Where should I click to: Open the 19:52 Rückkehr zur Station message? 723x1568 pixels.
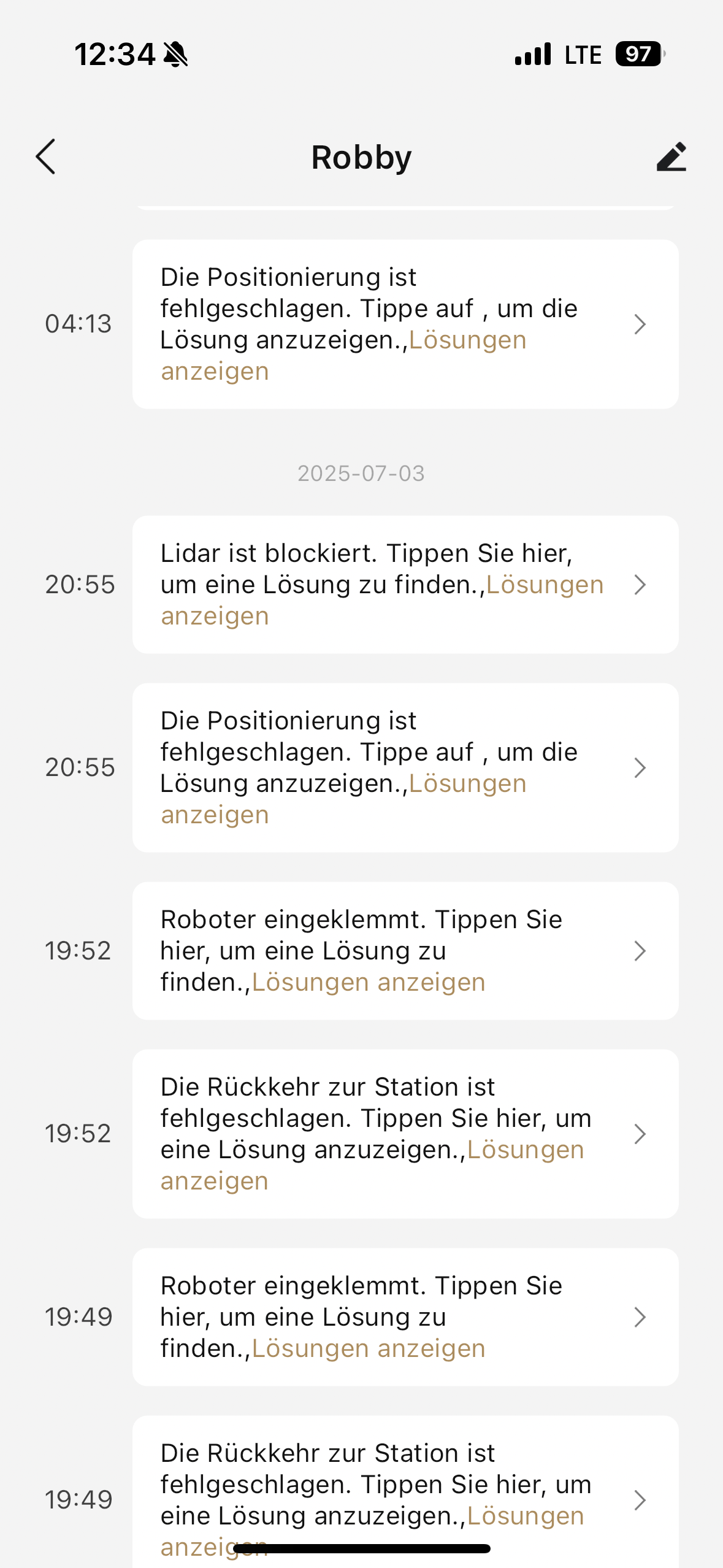[x=405, y=1134]
